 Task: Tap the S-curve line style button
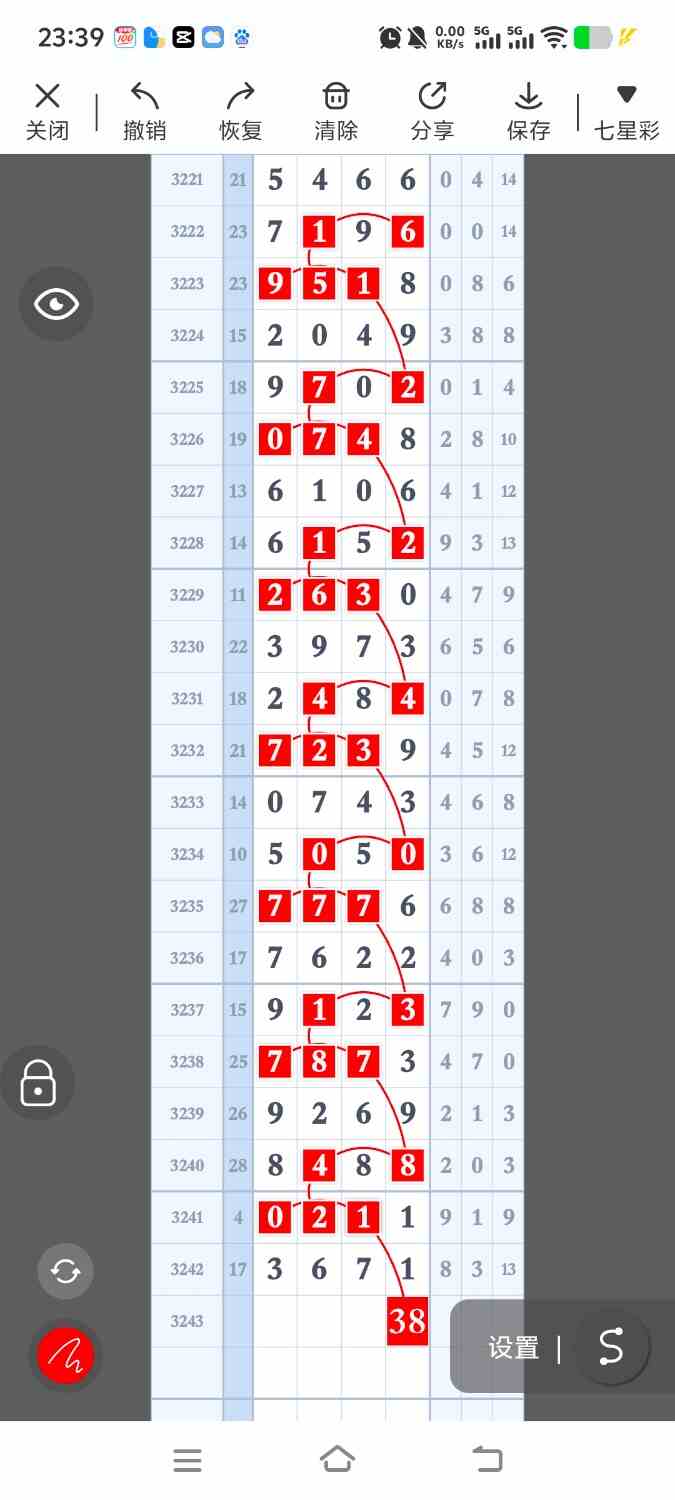click(610, 1347)
